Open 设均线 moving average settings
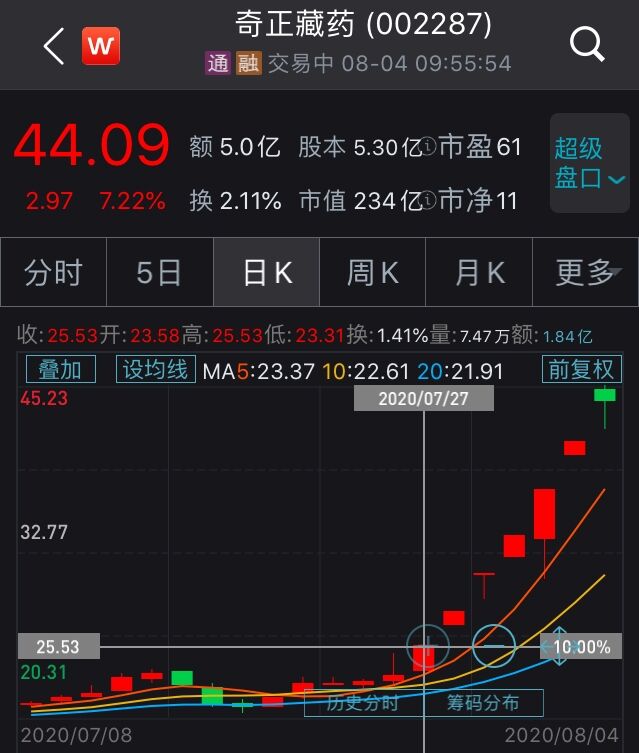Image resolution: width=639 pixels, height=753 pixels. (155, 370)
